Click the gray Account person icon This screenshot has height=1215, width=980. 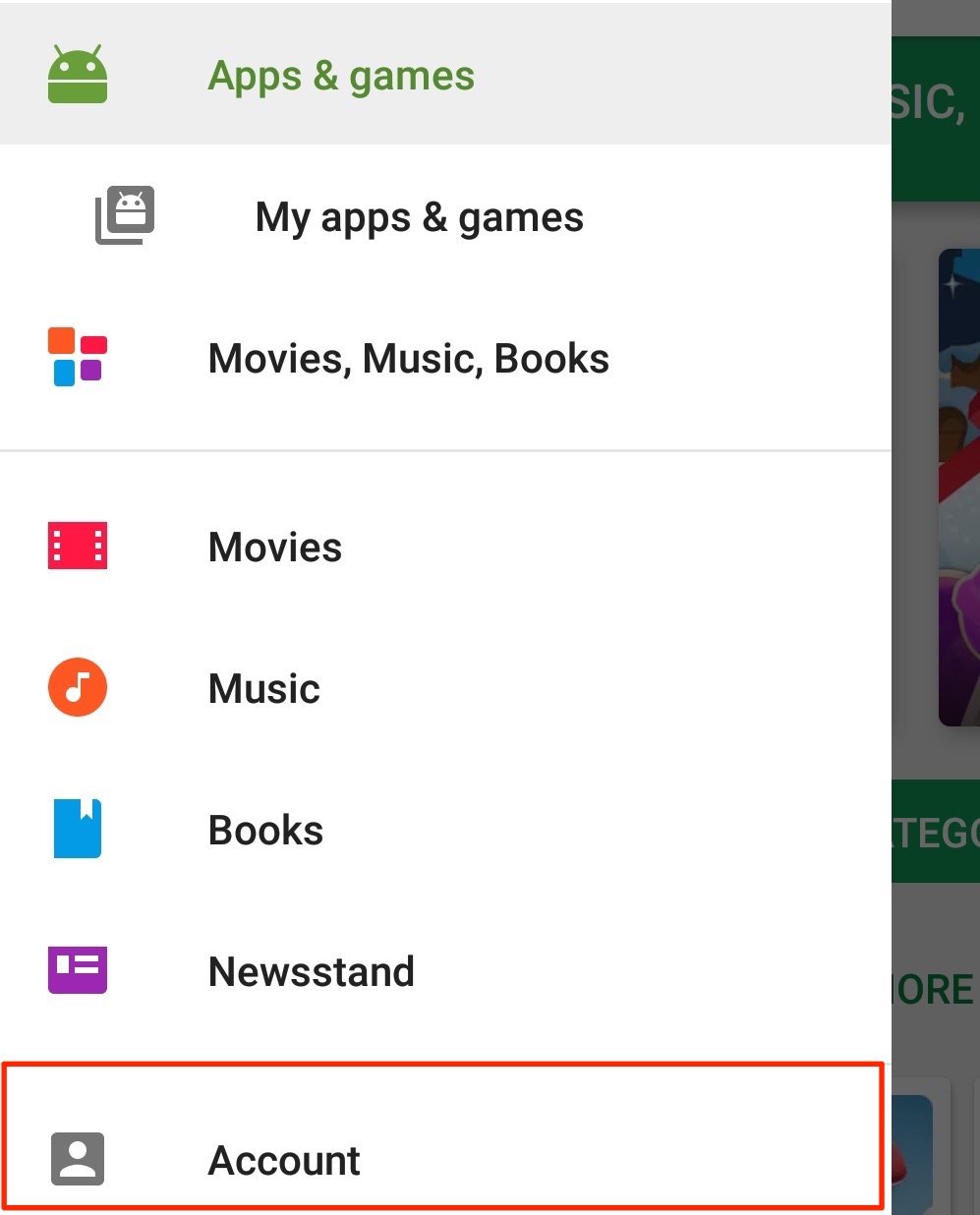pos(78,1159)
